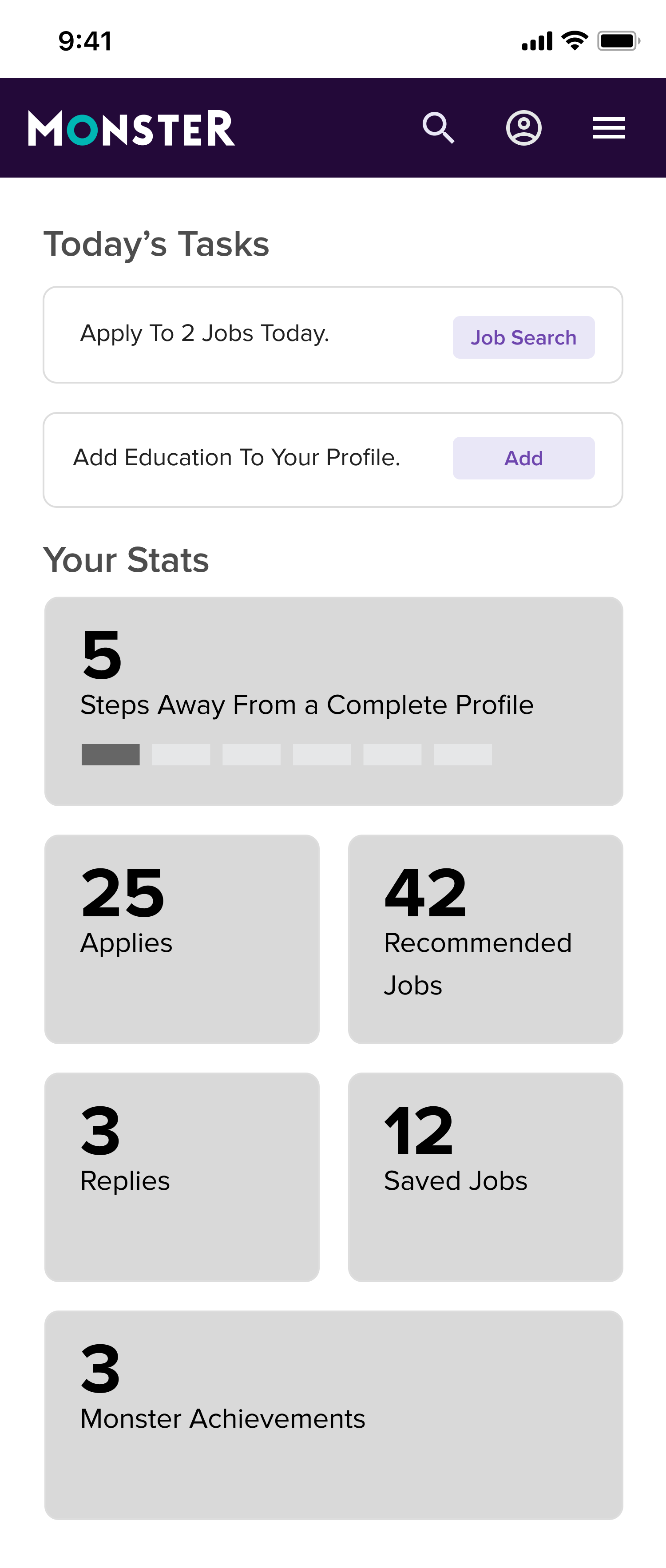View the 12 Saved Jobs card

pos(485,1176)
